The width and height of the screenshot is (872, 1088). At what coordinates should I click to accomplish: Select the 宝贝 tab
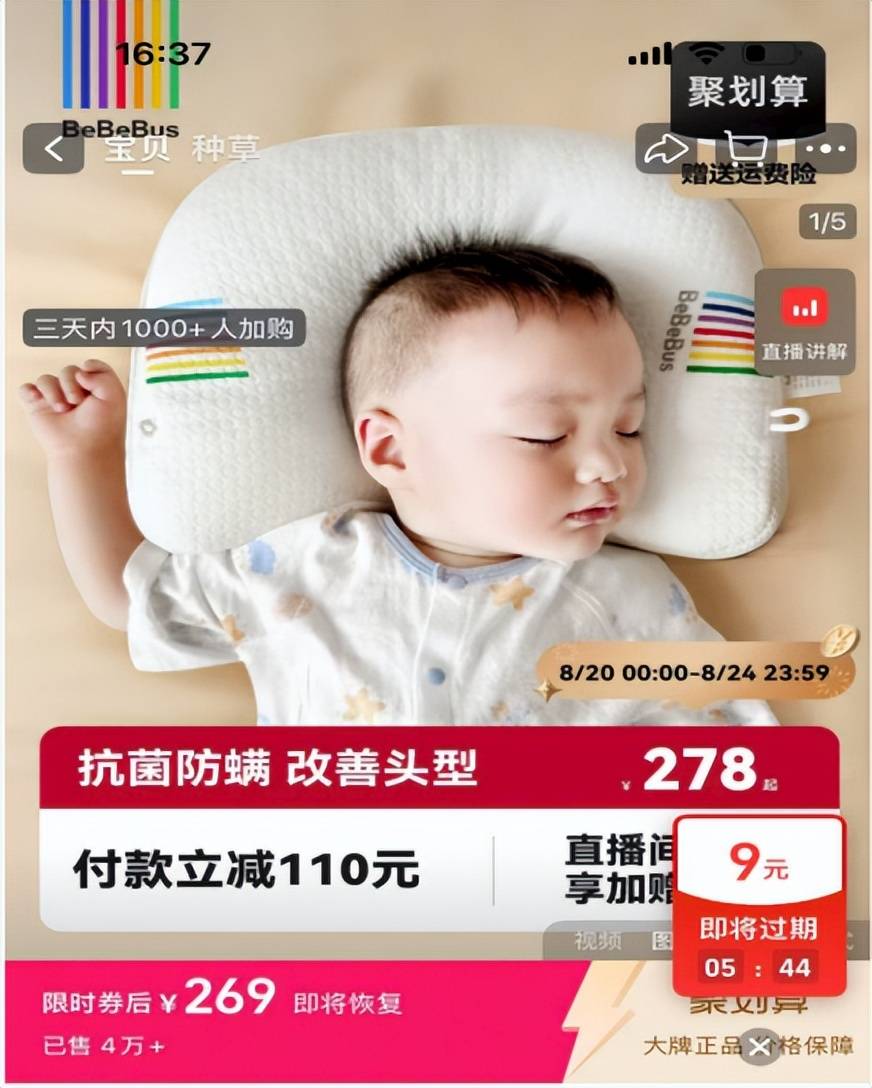[137, 150]
